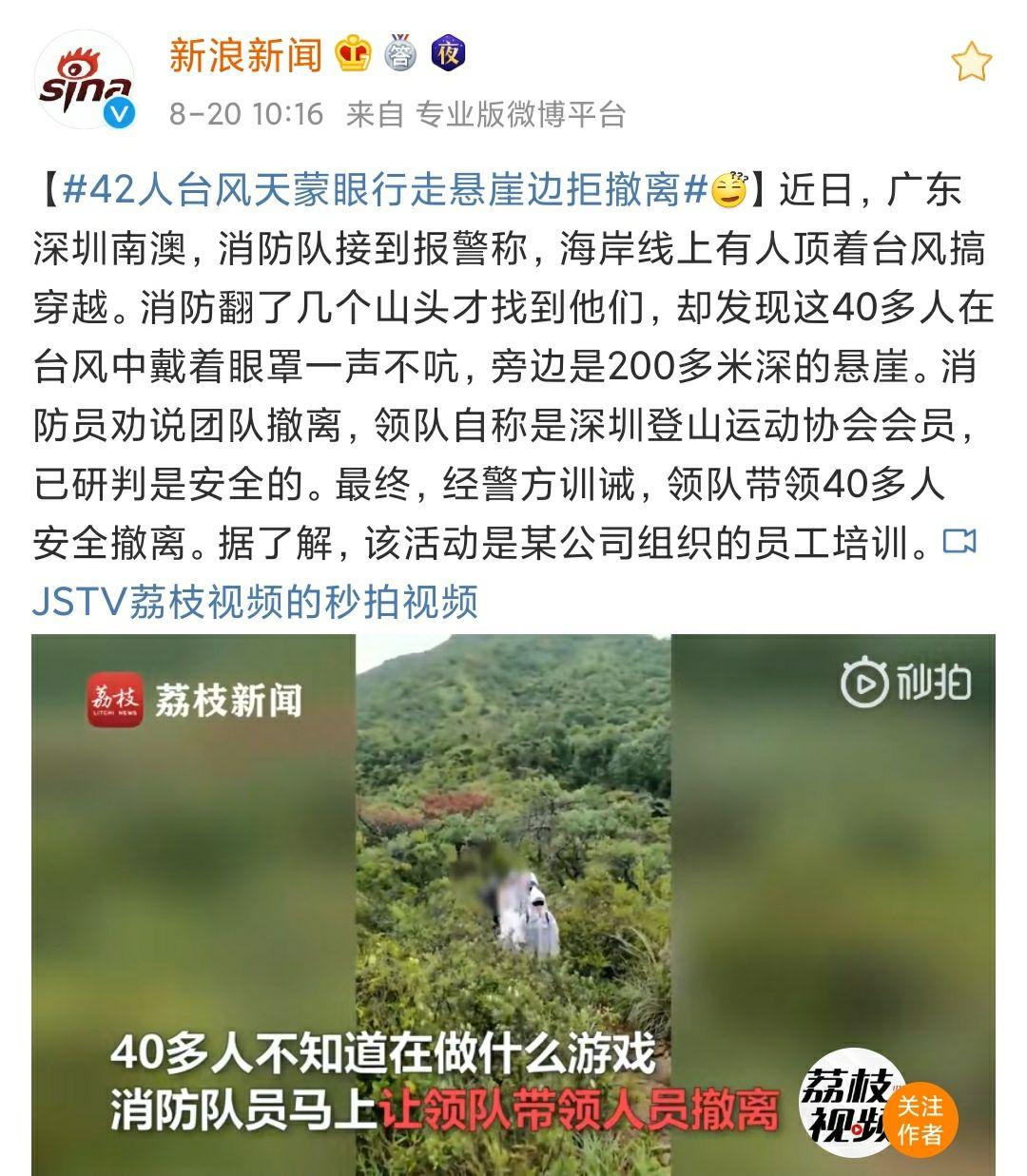Tap 关注作者 follow button
This screenshot has width=1027, height=1176.
coord(920,1120)
